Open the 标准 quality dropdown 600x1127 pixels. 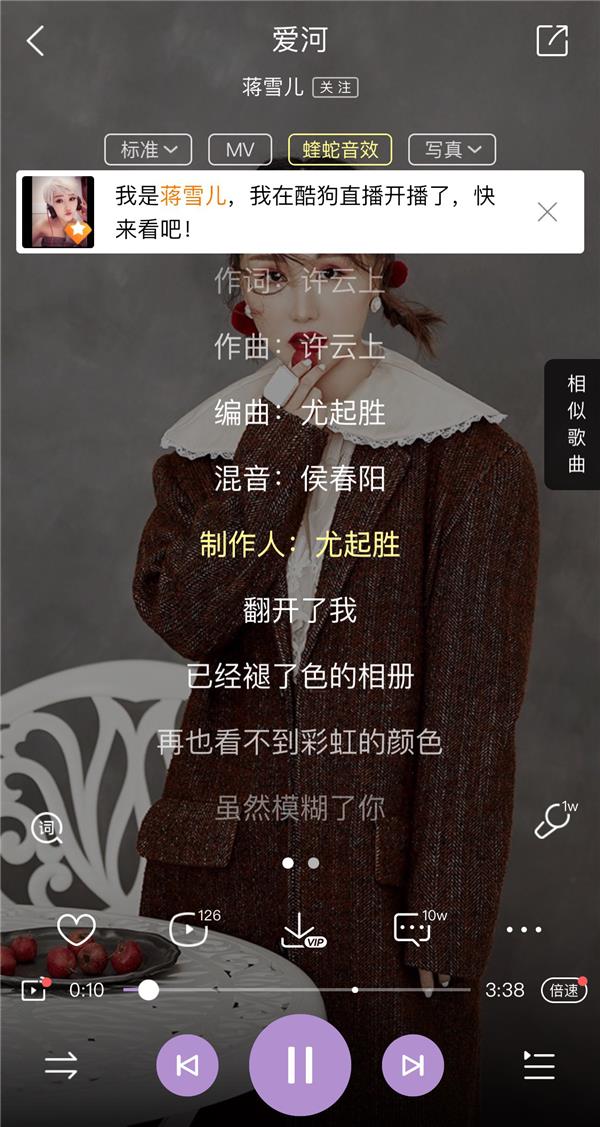tap(148, 150)
